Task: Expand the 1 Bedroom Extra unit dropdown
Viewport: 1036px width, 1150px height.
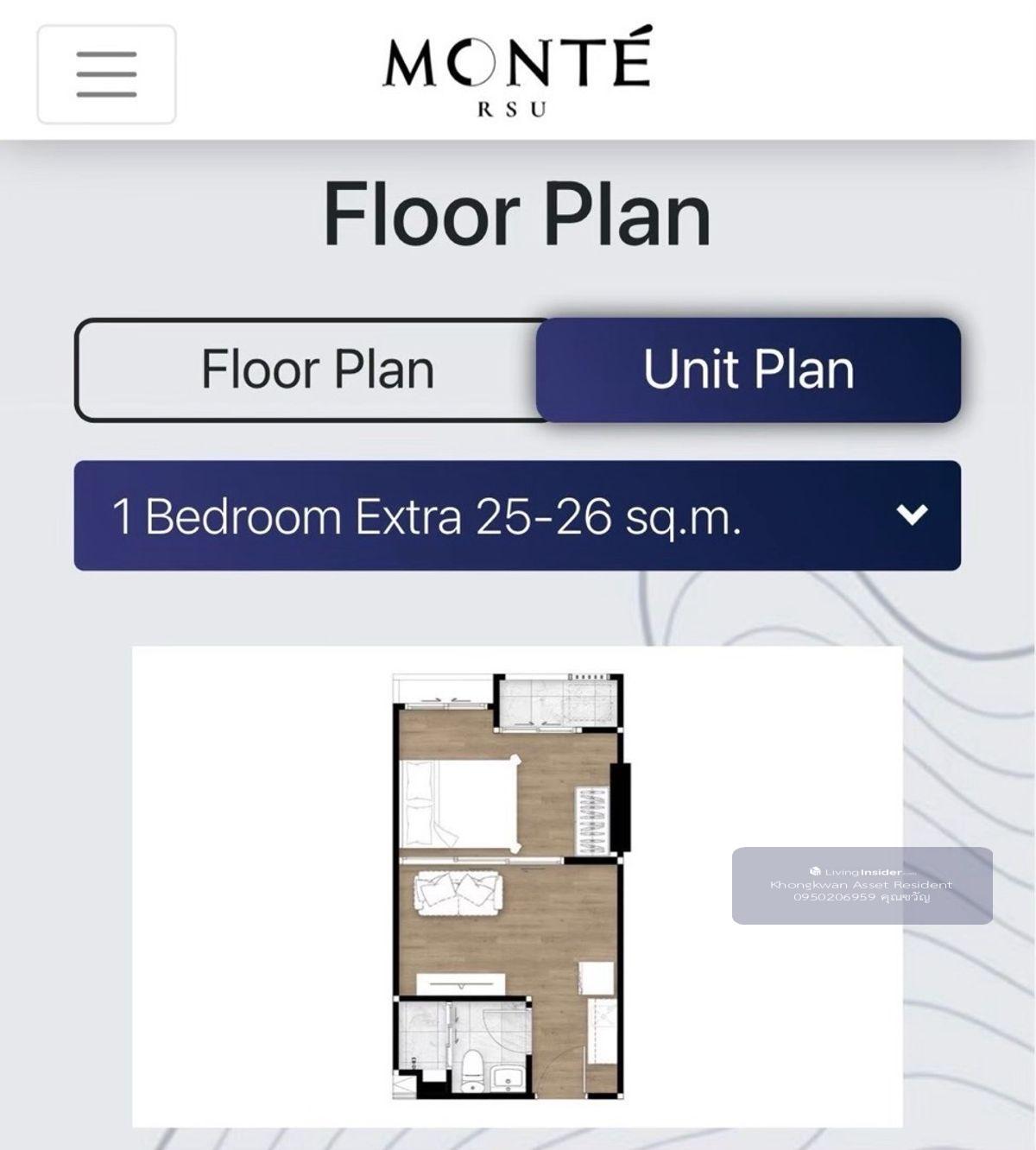Action: (x=516, y=515)
